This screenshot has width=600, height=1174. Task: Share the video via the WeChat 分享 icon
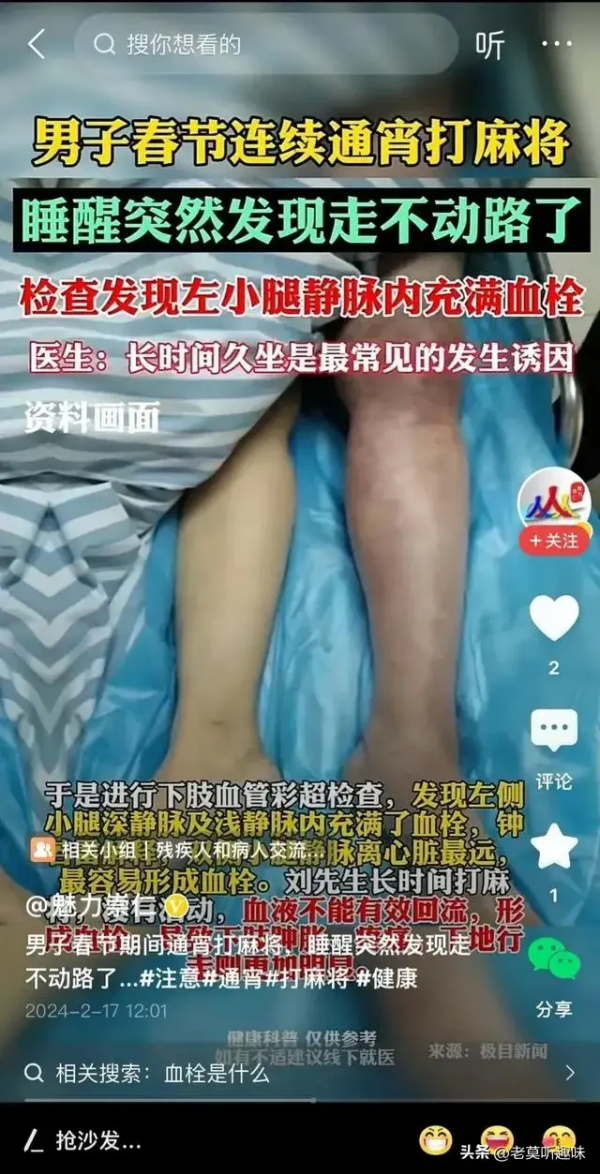(x=553, y=958)
